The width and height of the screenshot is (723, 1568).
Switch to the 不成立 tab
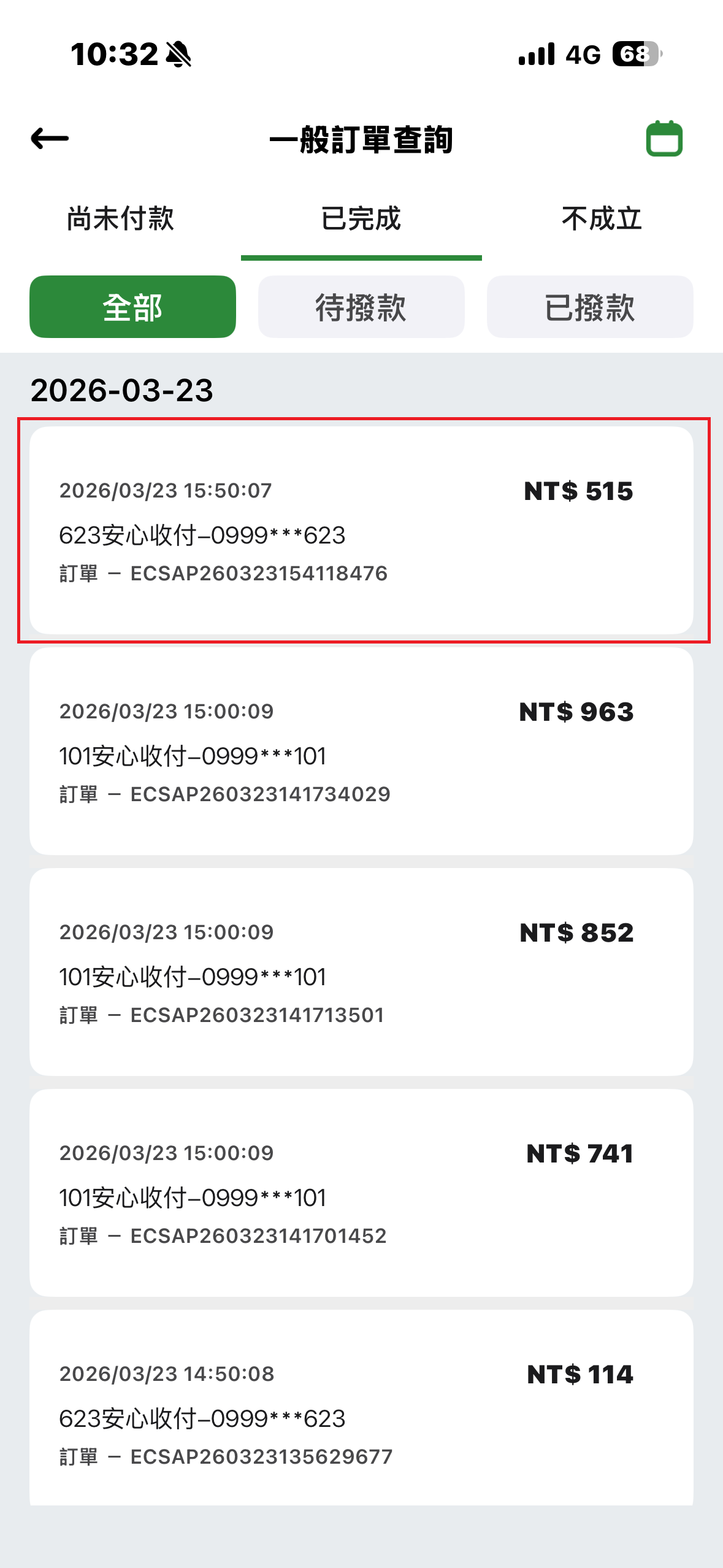tap(602, 219)
